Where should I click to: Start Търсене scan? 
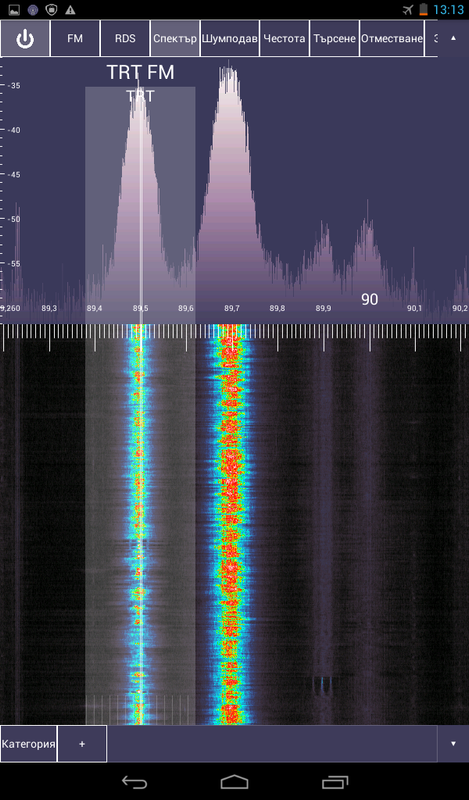334,38
